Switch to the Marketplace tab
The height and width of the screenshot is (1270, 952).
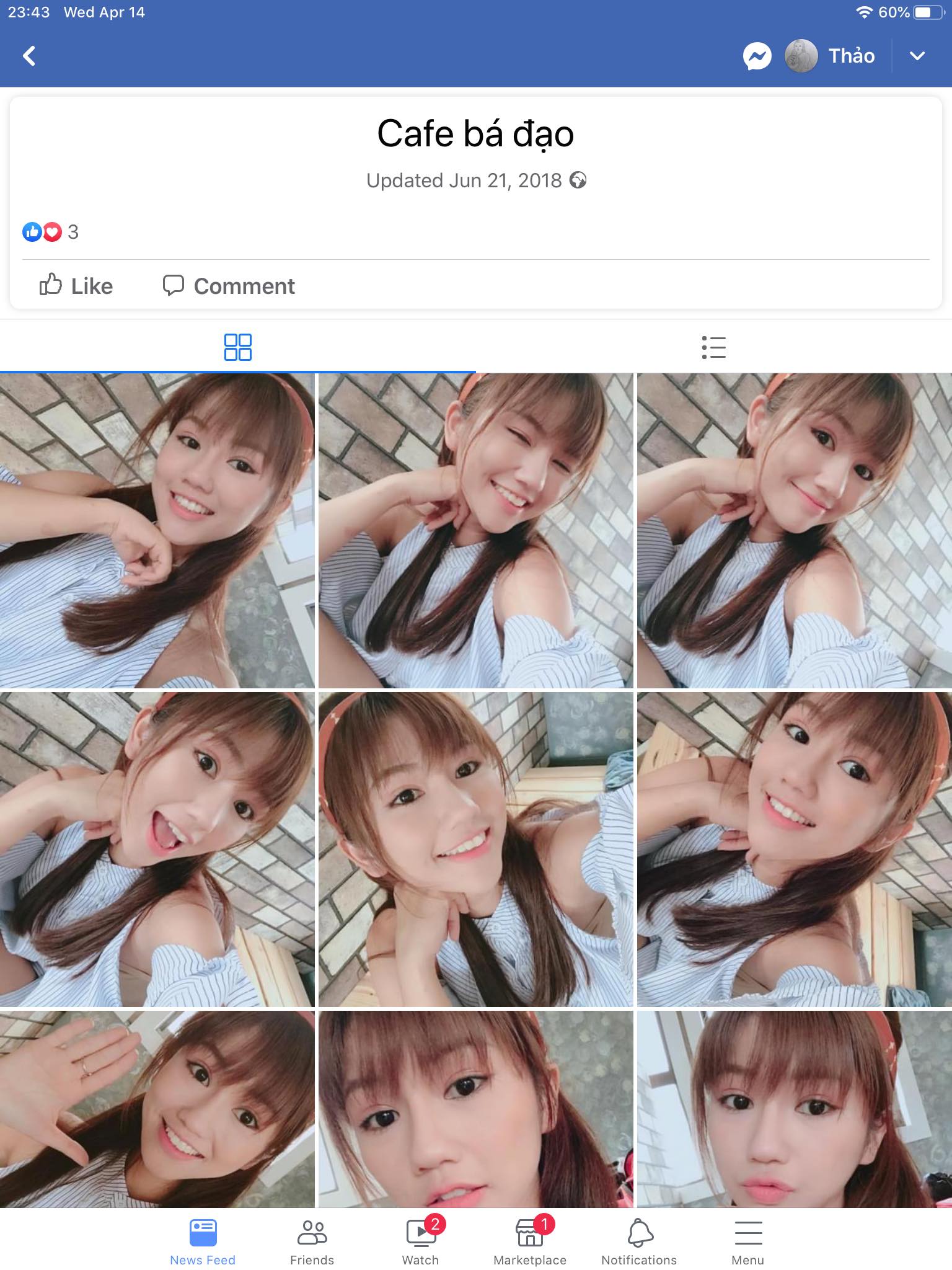[x=530, y=1241]
